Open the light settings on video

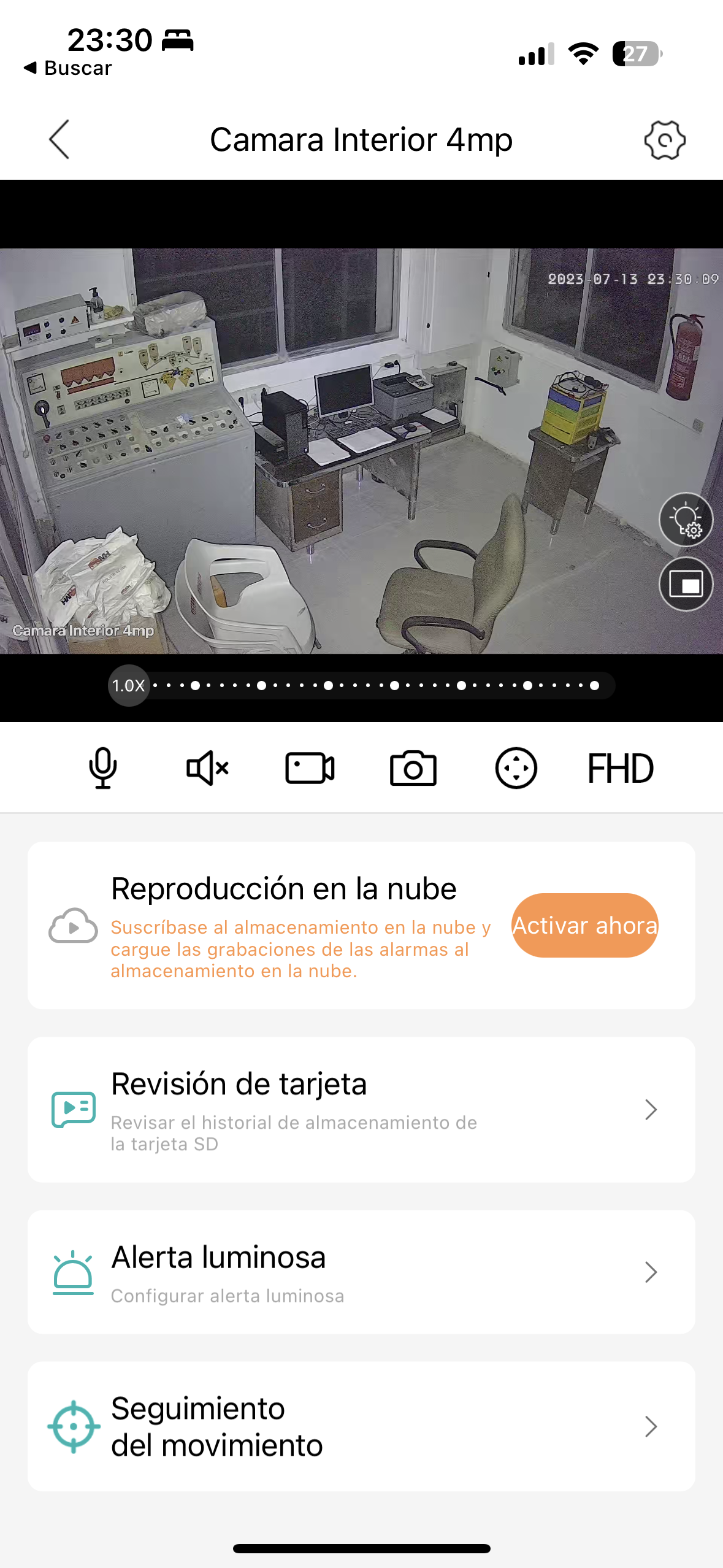(x=686, y=520)
